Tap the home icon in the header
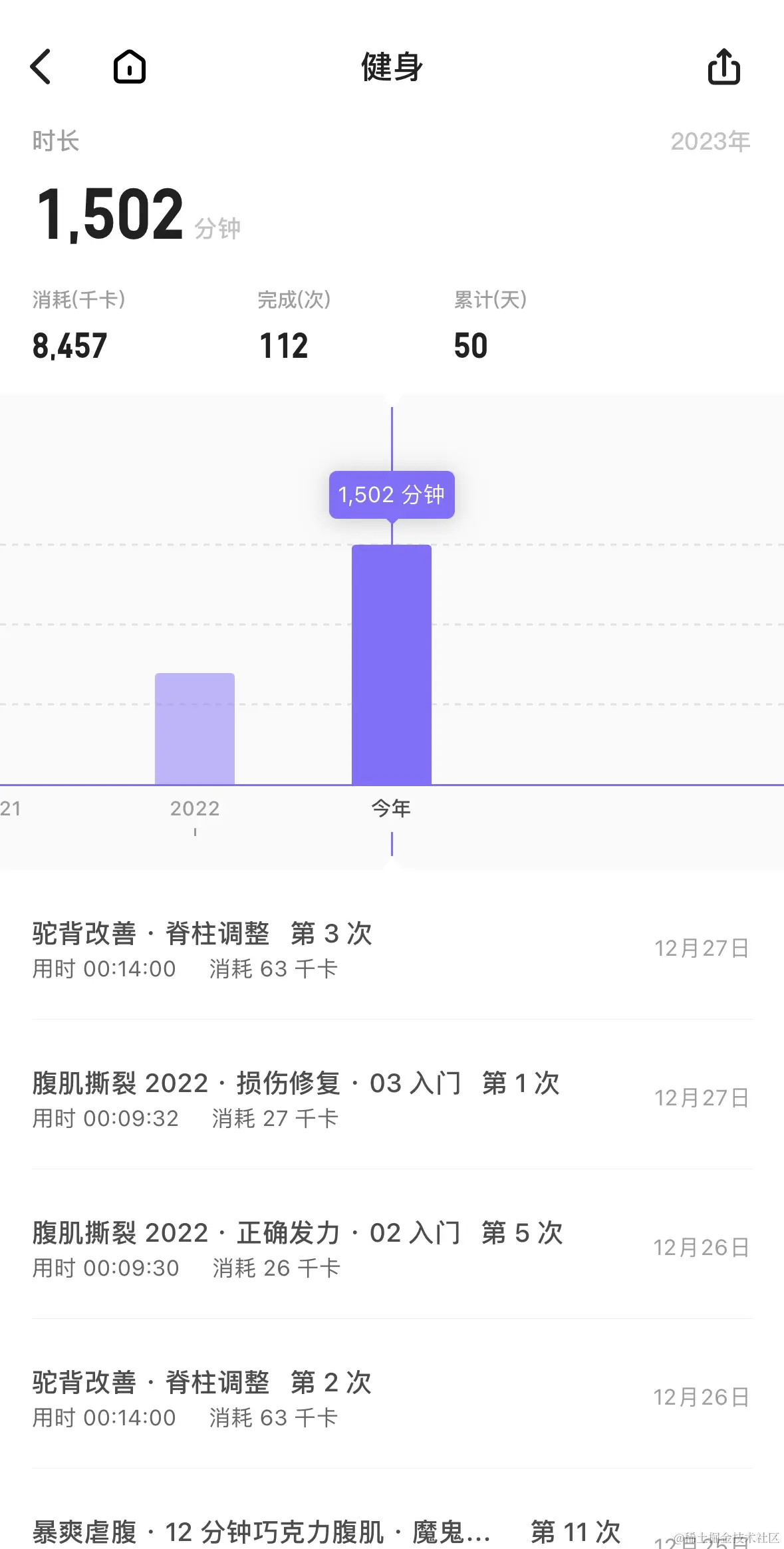Image resolution: width=784 pixels, height=1549 pixels. click(130, 67)
